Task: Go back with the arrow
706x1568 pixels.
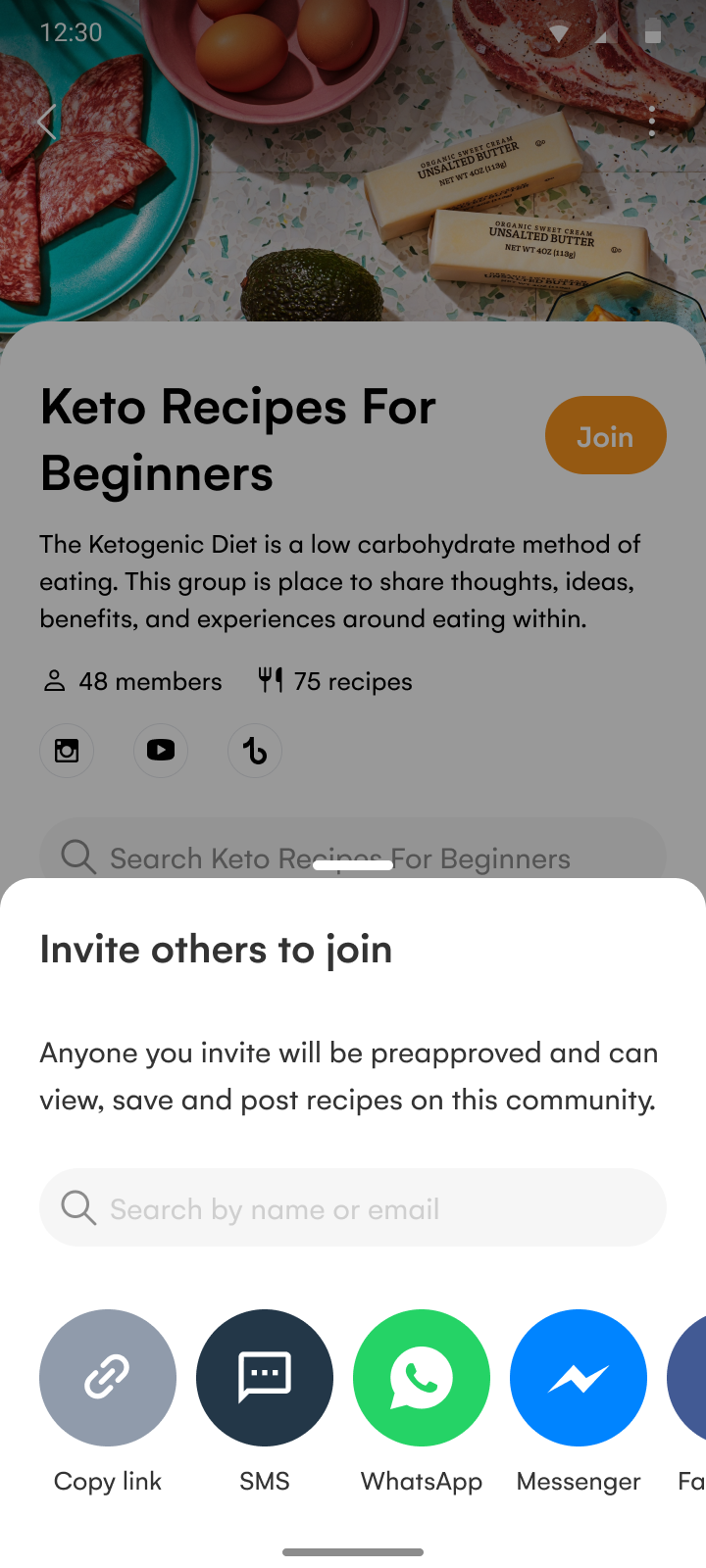Action: coord(46,122)
